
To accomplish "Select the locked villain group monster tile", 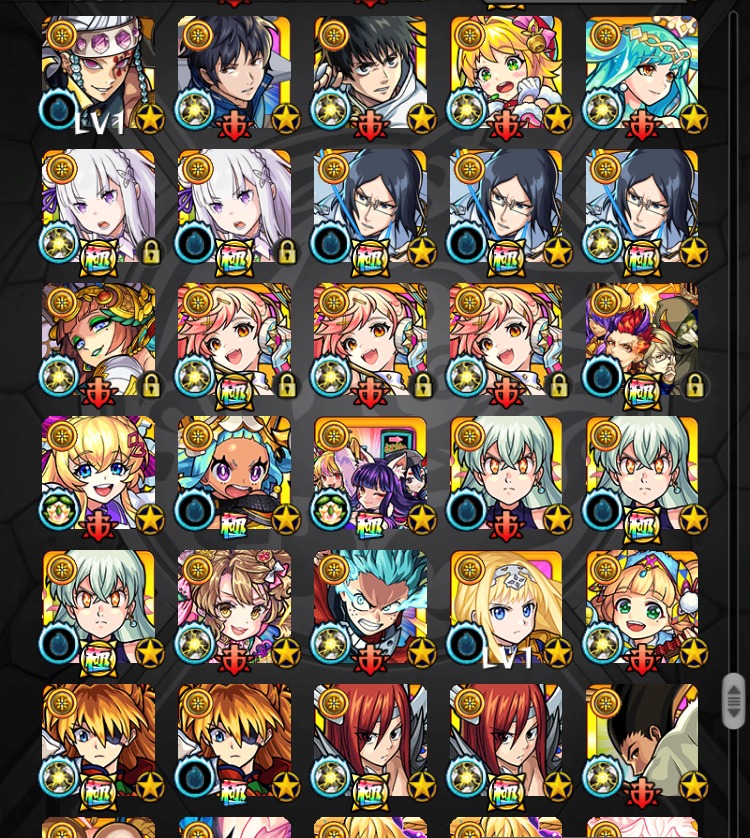I will pyautogui.click(x=641, y=340).
